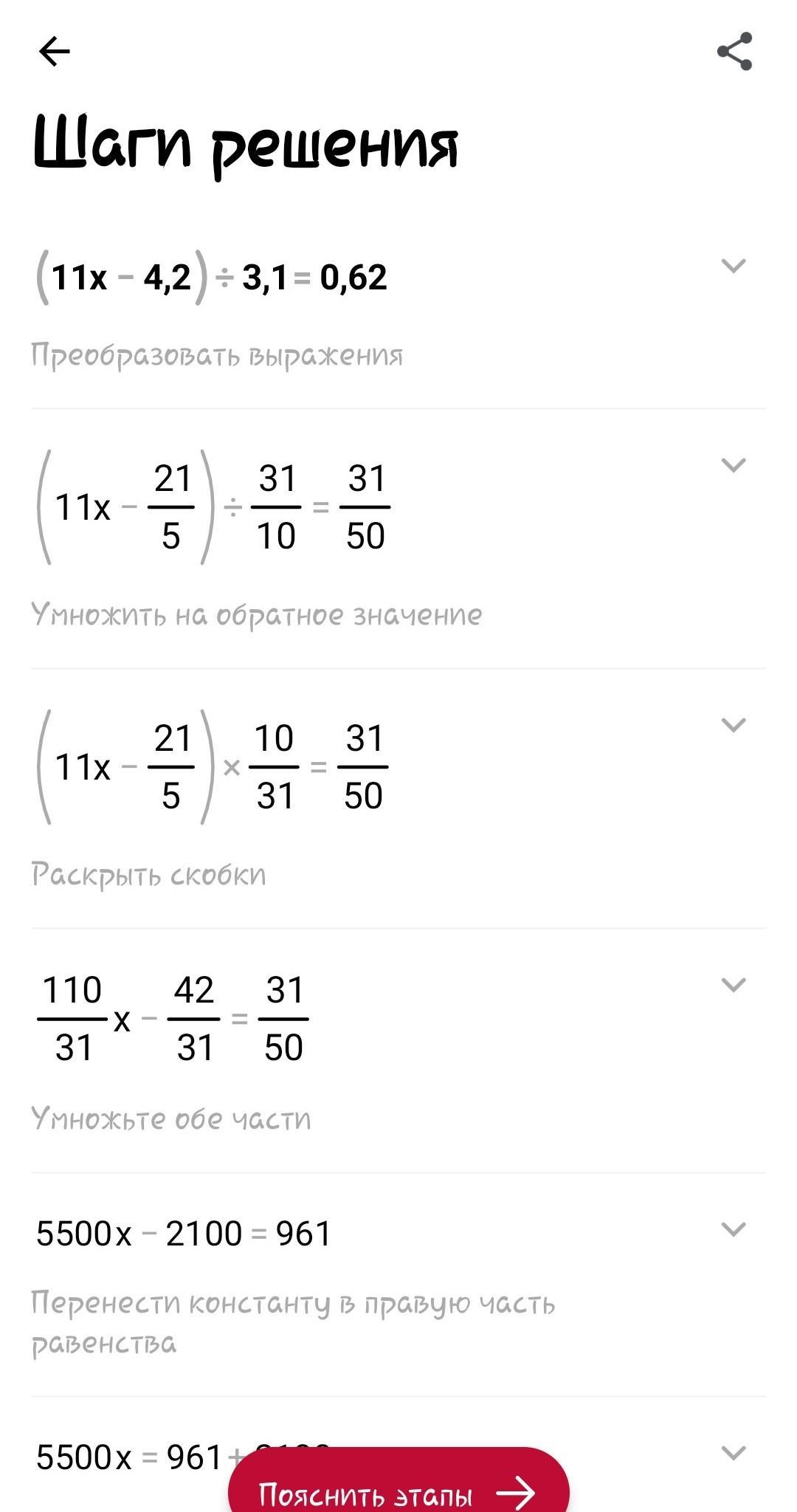
Task: Go back using the top arrow
Action: click(x=54, y=52)
